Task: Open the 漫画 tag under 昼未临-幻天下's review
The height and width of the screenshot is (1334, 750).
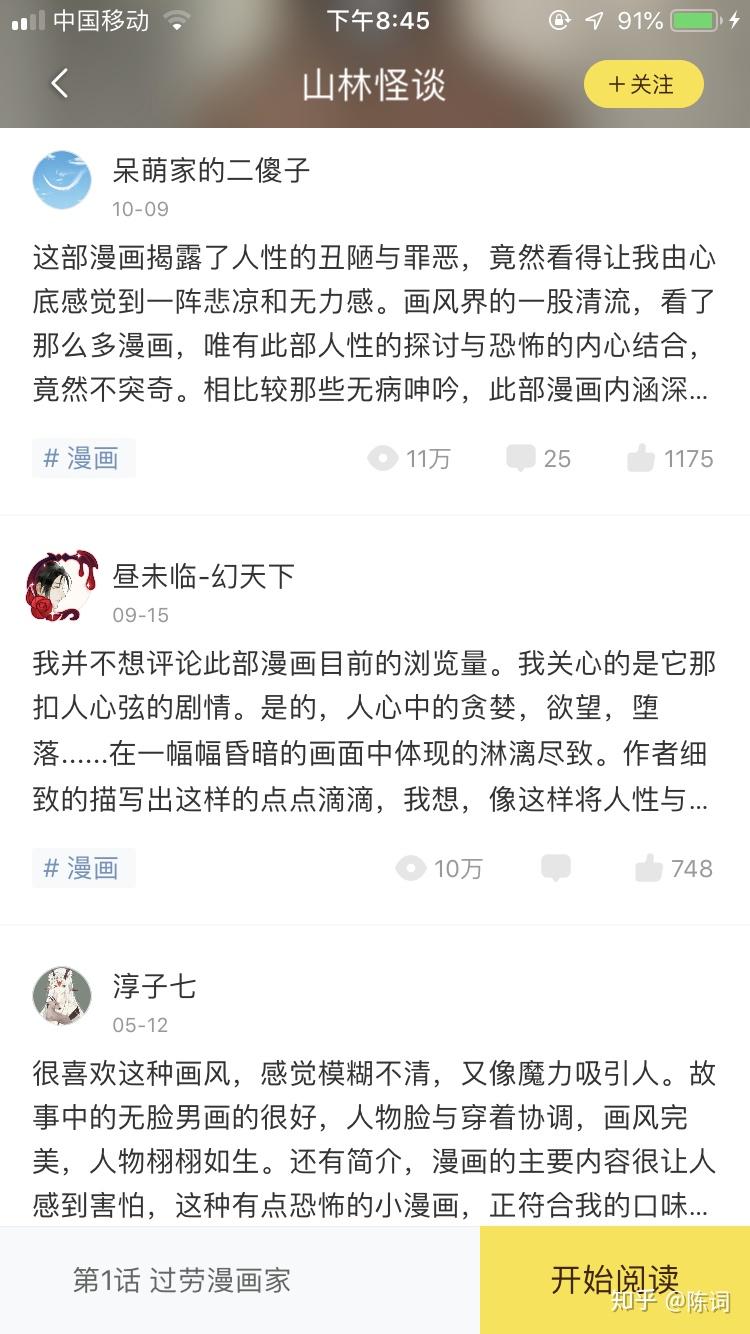Action: 83,868
